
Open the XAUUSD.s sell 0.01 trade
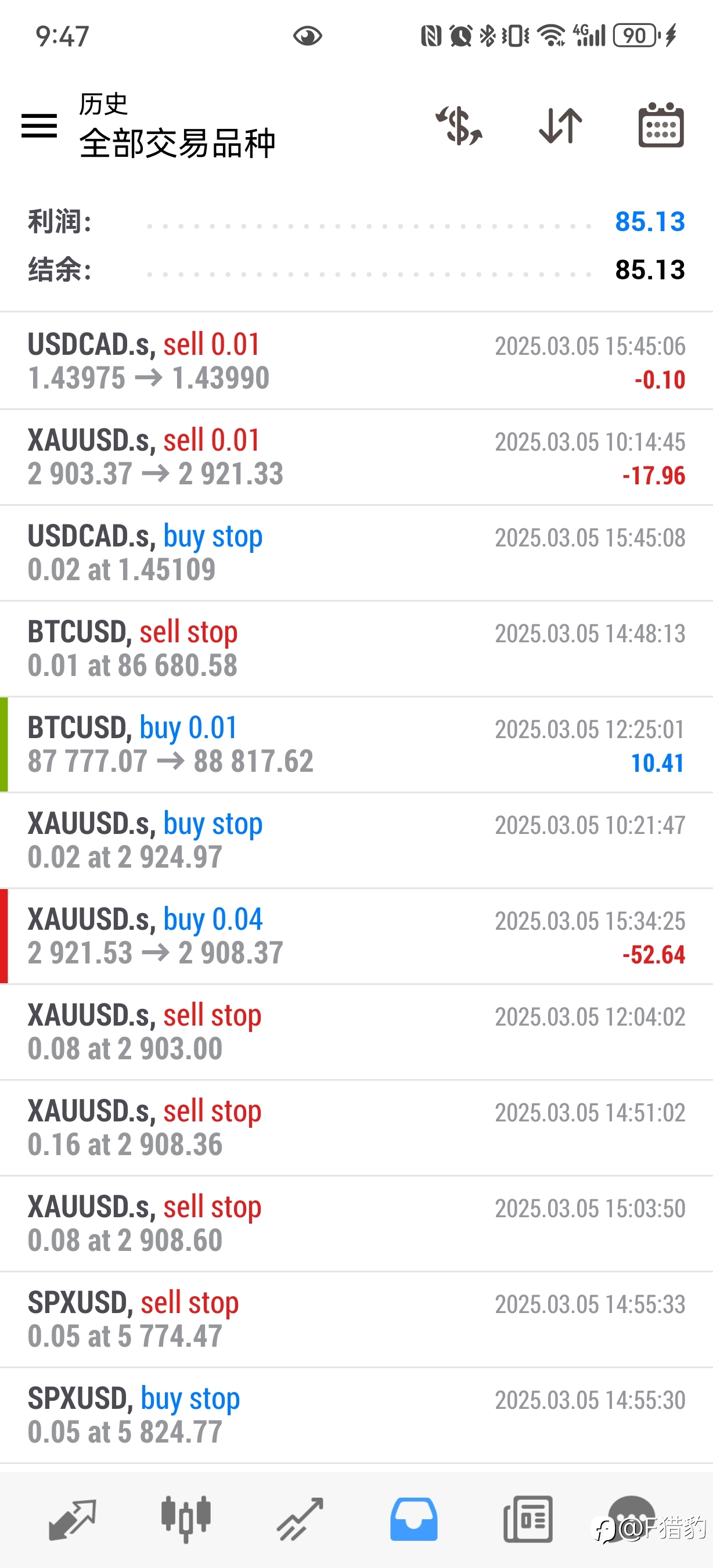click(356, 457)
